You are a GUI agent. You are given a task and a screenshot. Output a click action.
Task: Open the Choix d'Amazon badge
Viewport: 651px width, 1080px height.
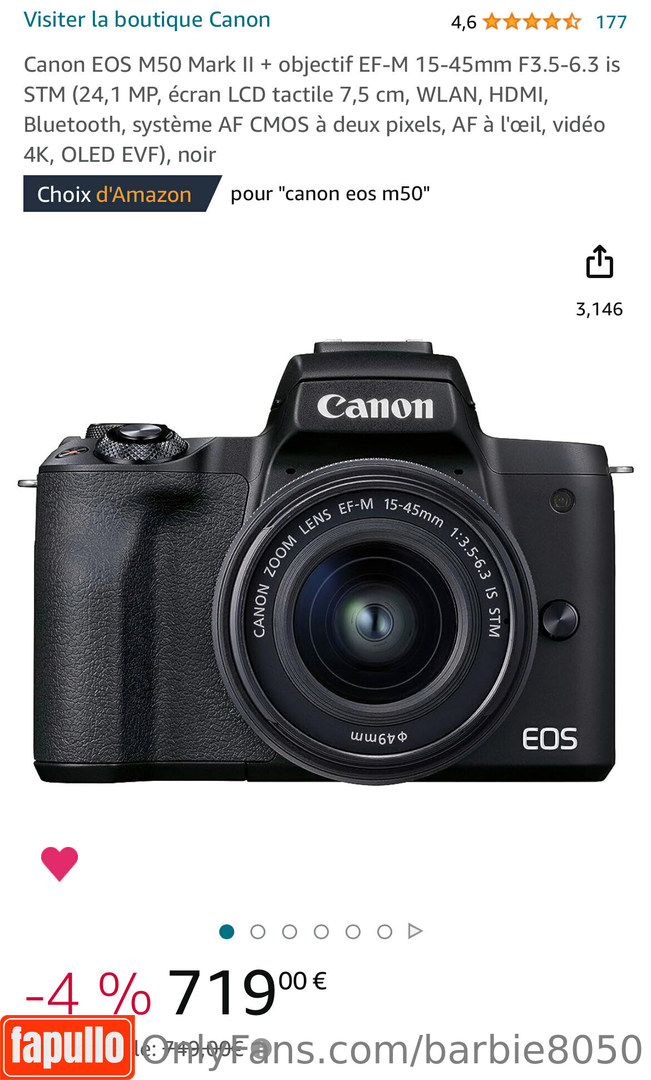coord(115,194)
